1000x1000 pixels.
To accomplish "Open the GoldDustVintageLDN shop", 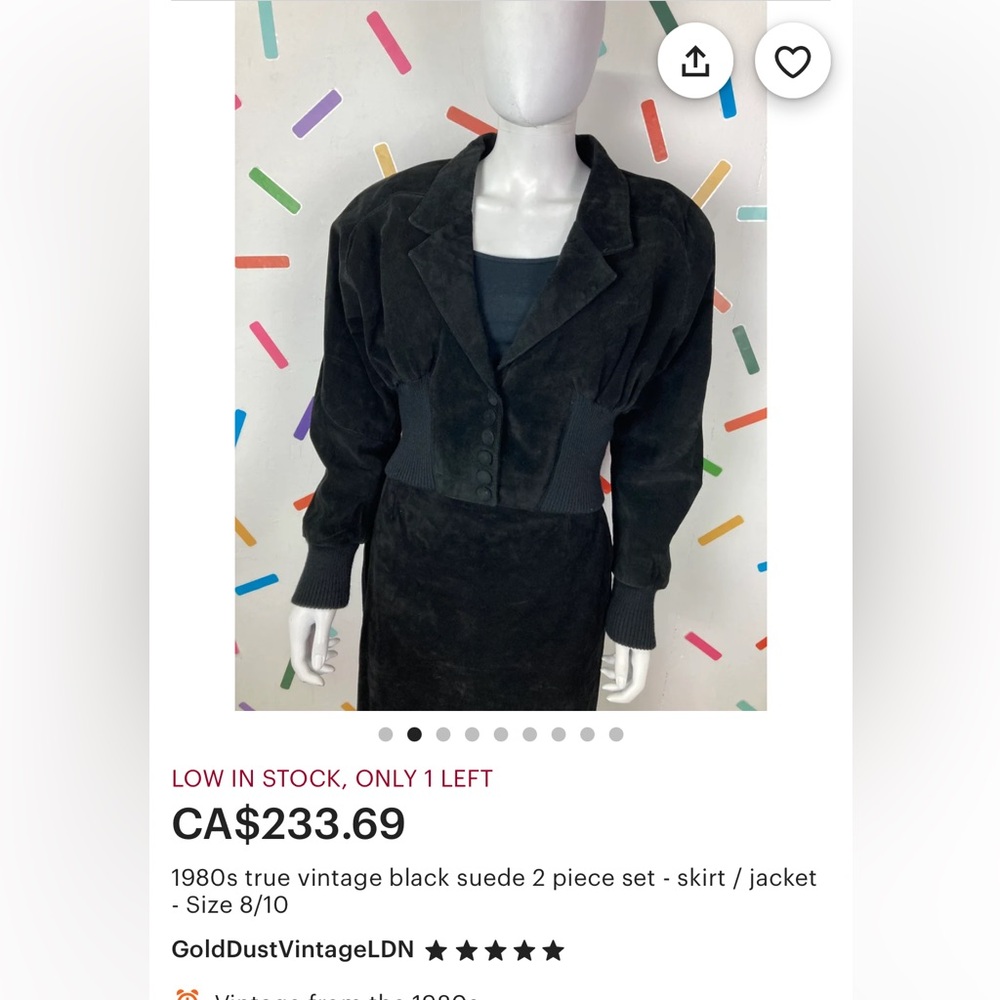I will coord(293,949).
